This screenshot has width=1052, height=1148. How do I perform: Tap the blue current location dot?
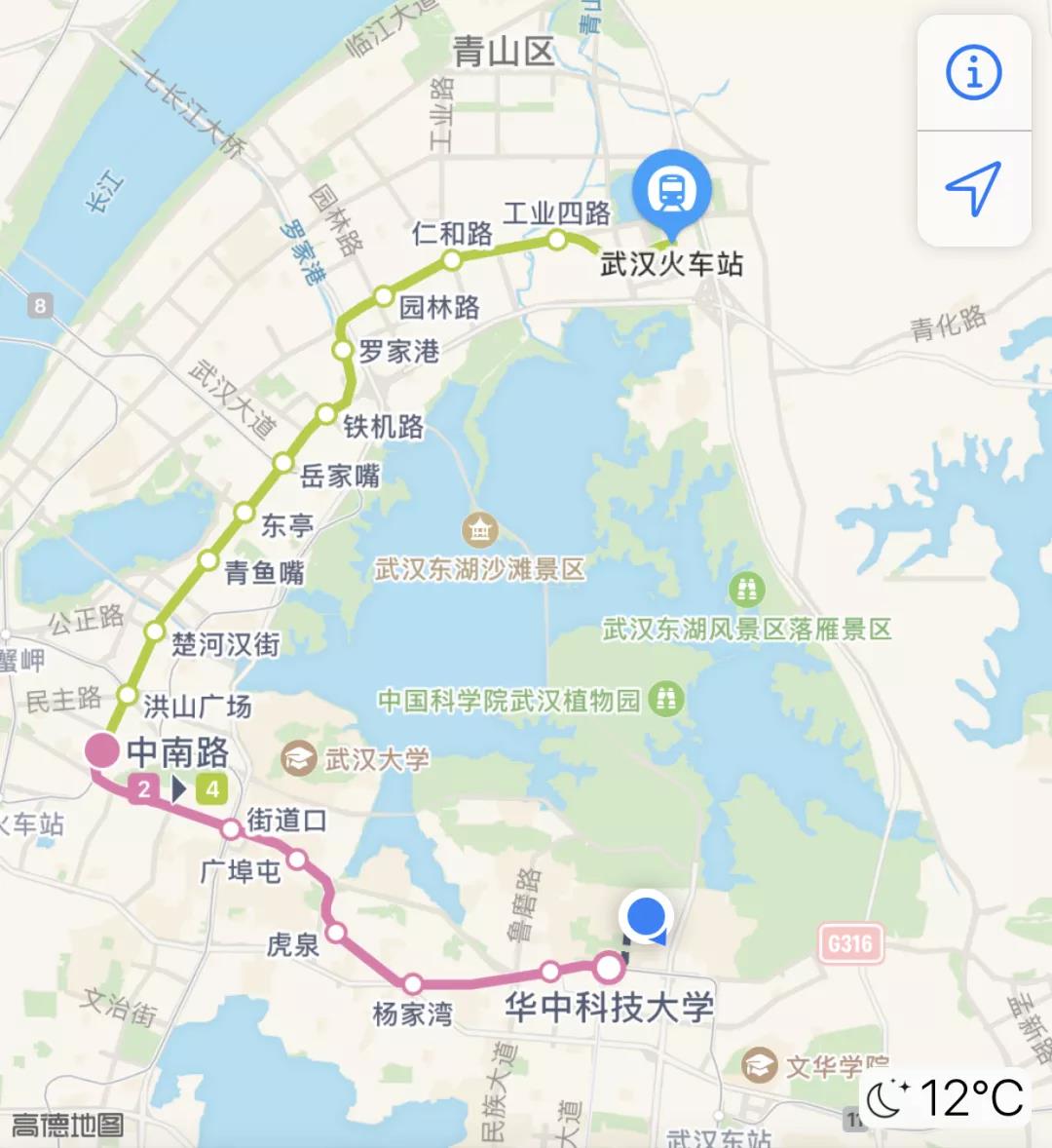[x=645, y=917]
